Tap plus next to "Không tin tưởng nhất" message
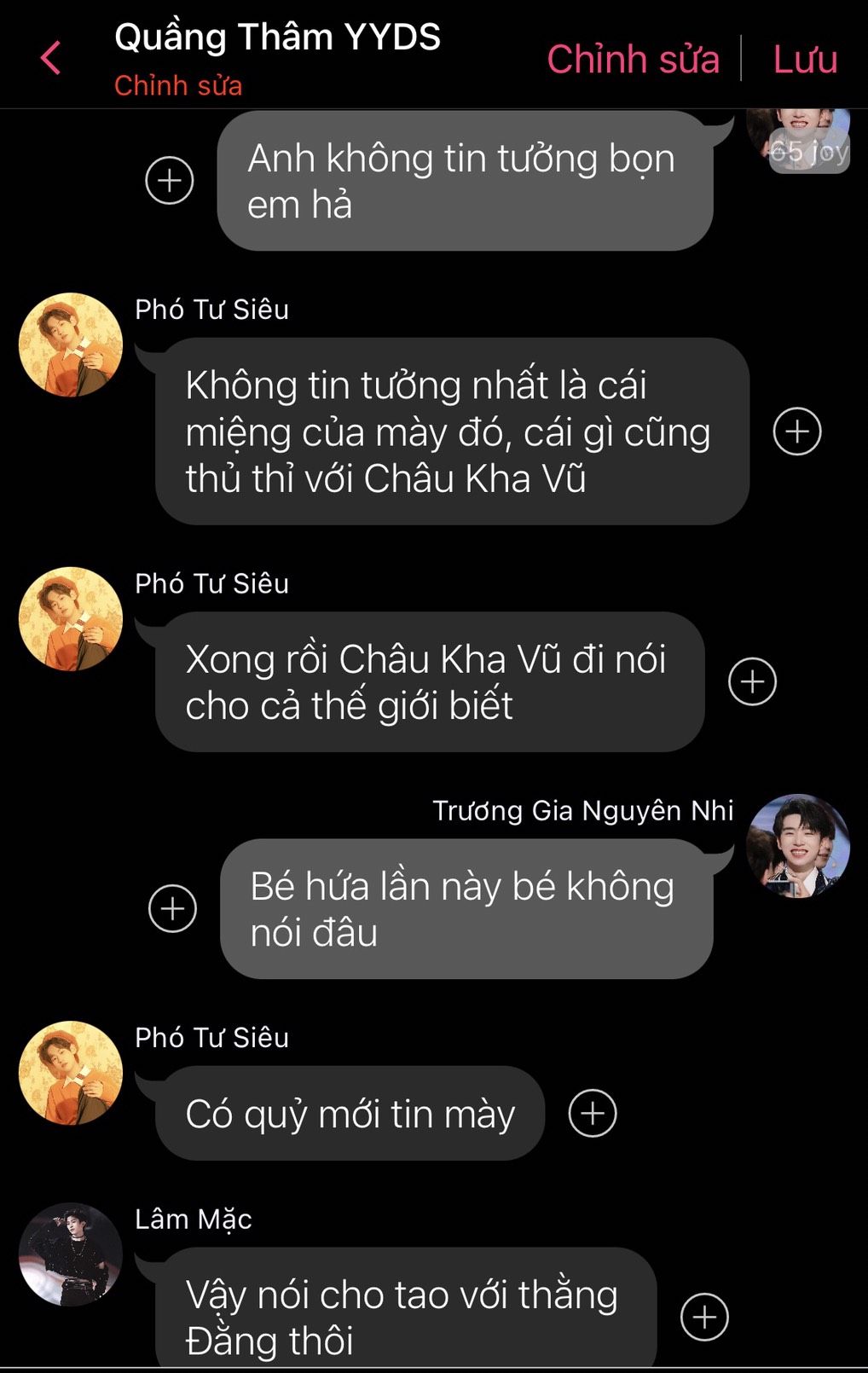Screen dimensions: 868x1373 click(797, 432)
